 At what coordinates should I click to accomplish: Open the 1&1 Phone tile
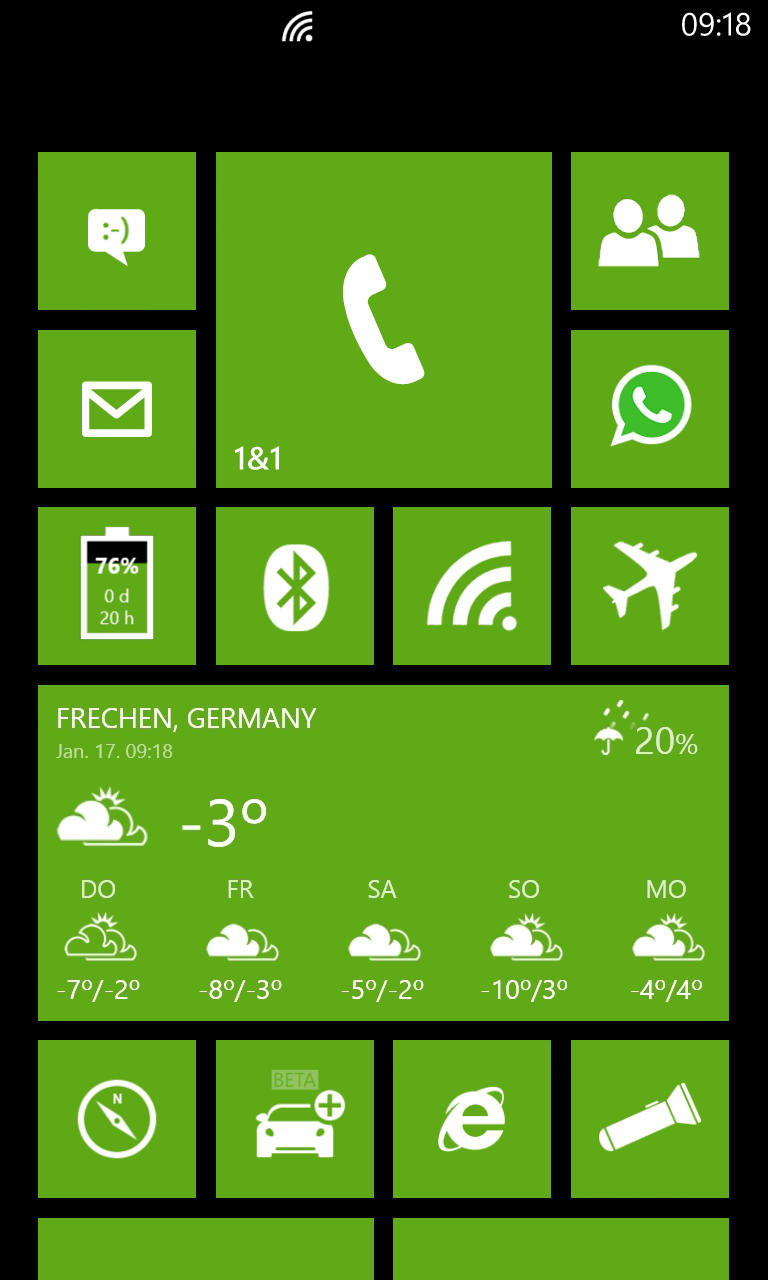pyautogui.click(x=384, y=320)
